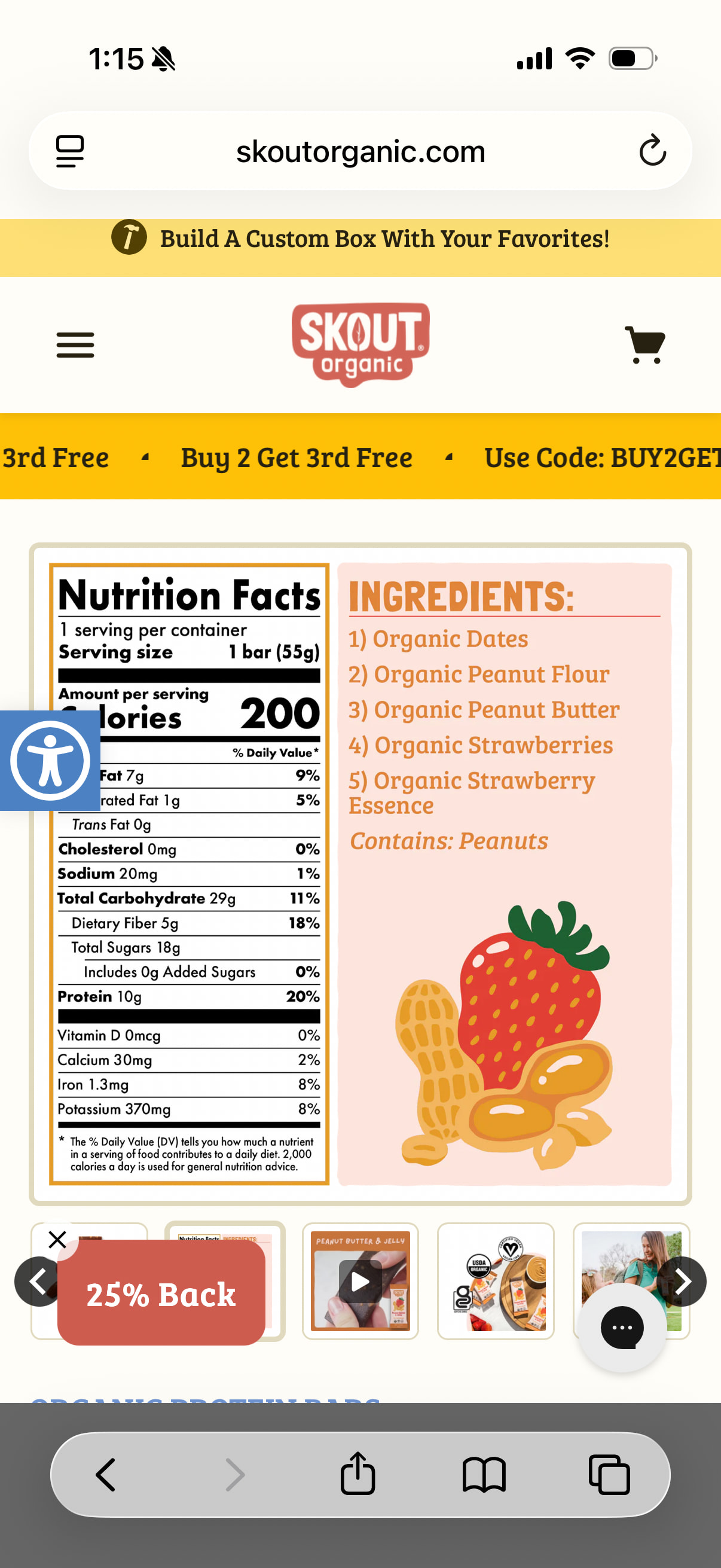Show the next gallery thumbnails
The width and height of the screenshot is (721, 1568).
tap(682, 1282)
